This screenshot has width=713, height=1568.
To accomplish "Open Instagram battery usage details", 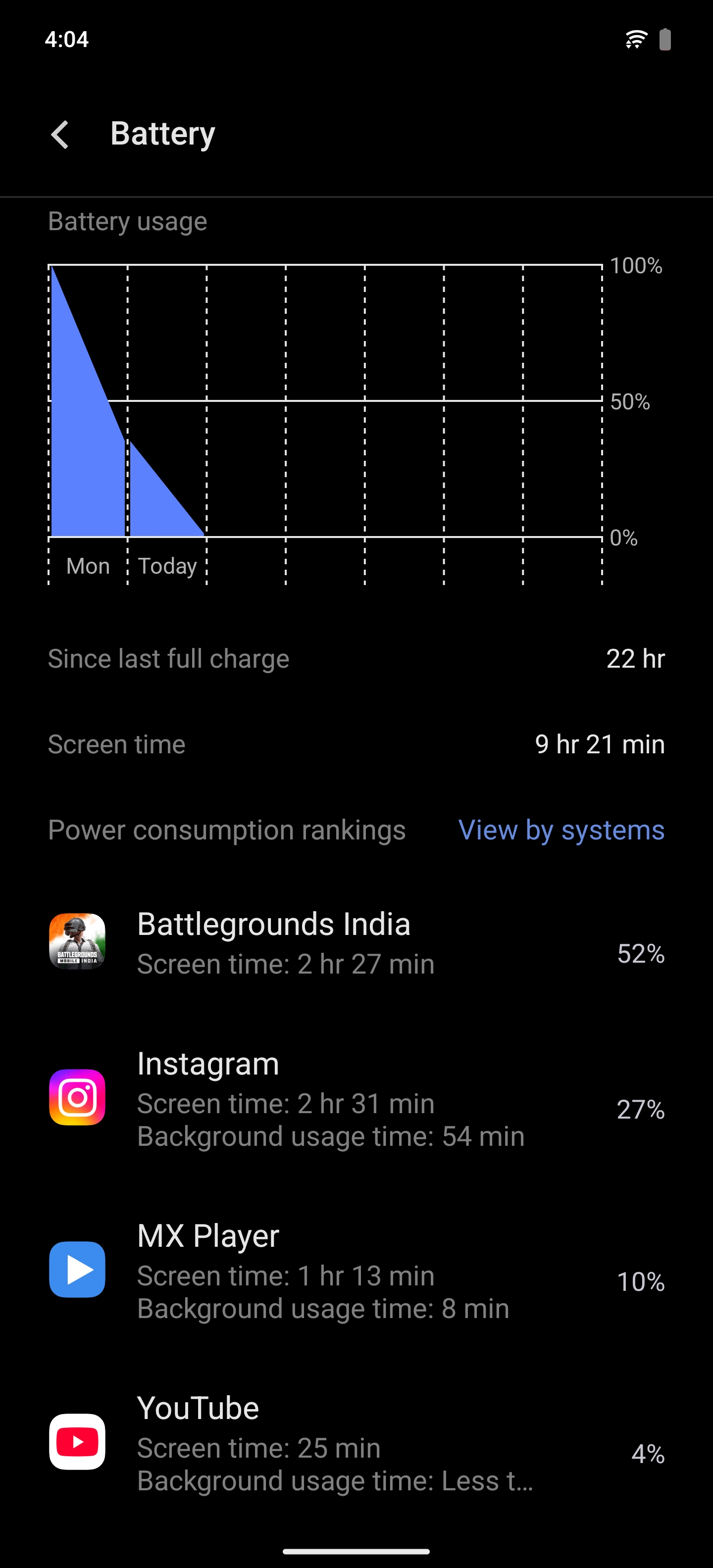I will pos(356,1099).
